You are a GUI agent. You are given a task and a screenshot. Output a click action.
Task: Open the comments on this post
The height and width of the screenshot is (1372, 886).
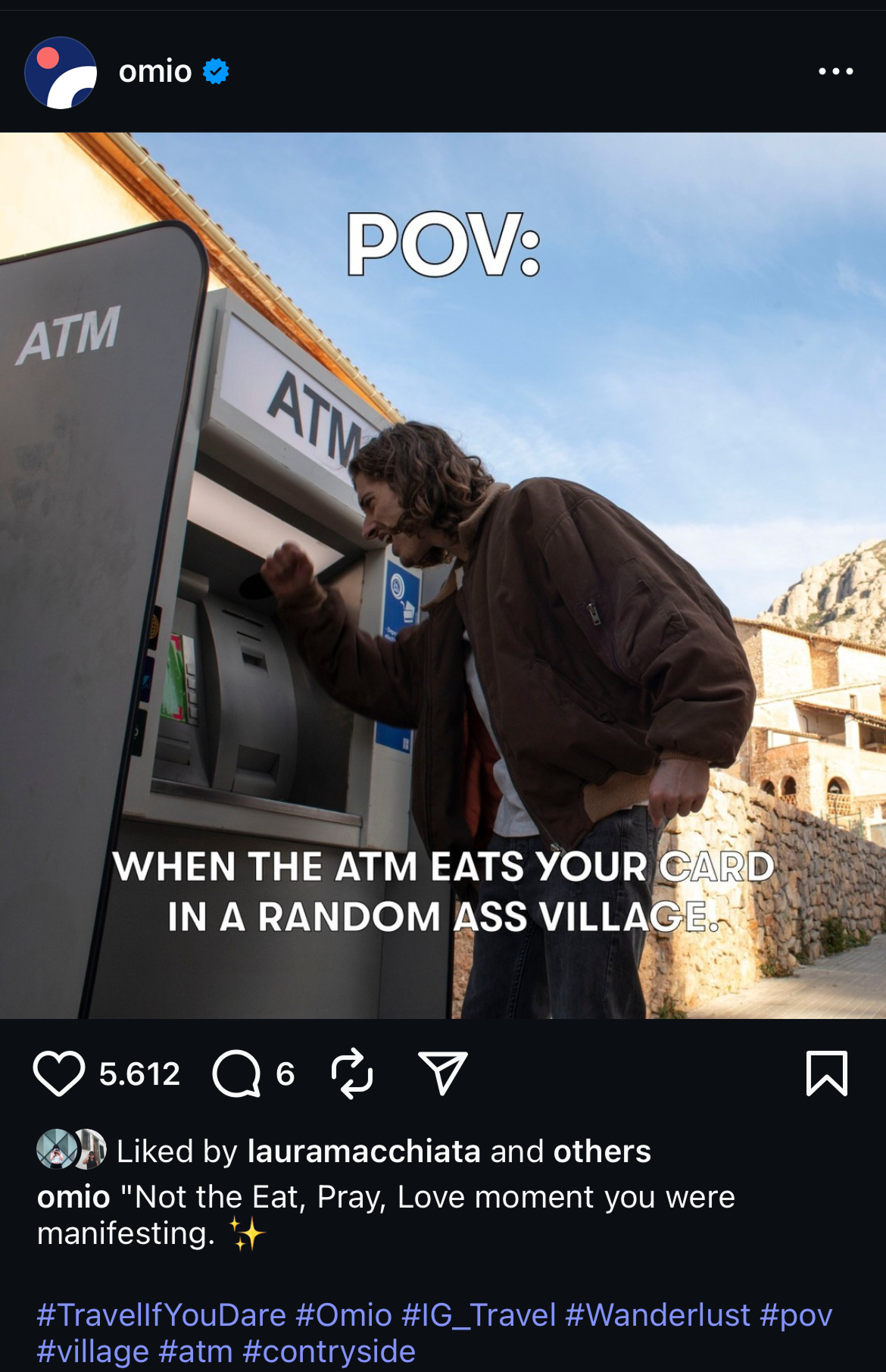coord(237,1074)
